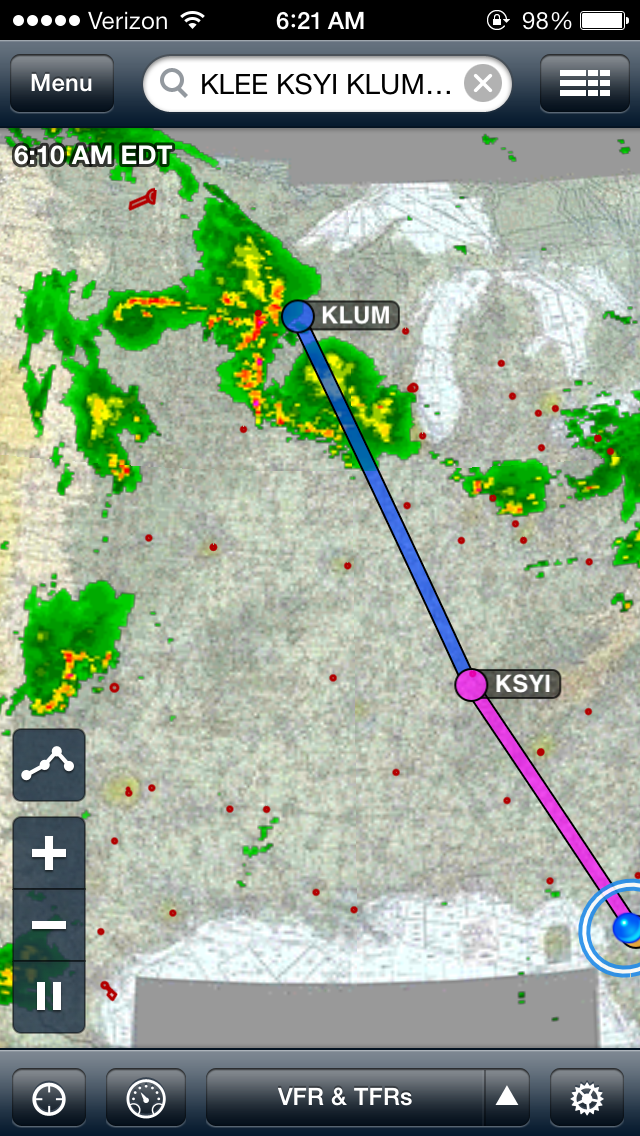Clear the route search text
Screen dimensions: 640x1136
tap(483, 84)
